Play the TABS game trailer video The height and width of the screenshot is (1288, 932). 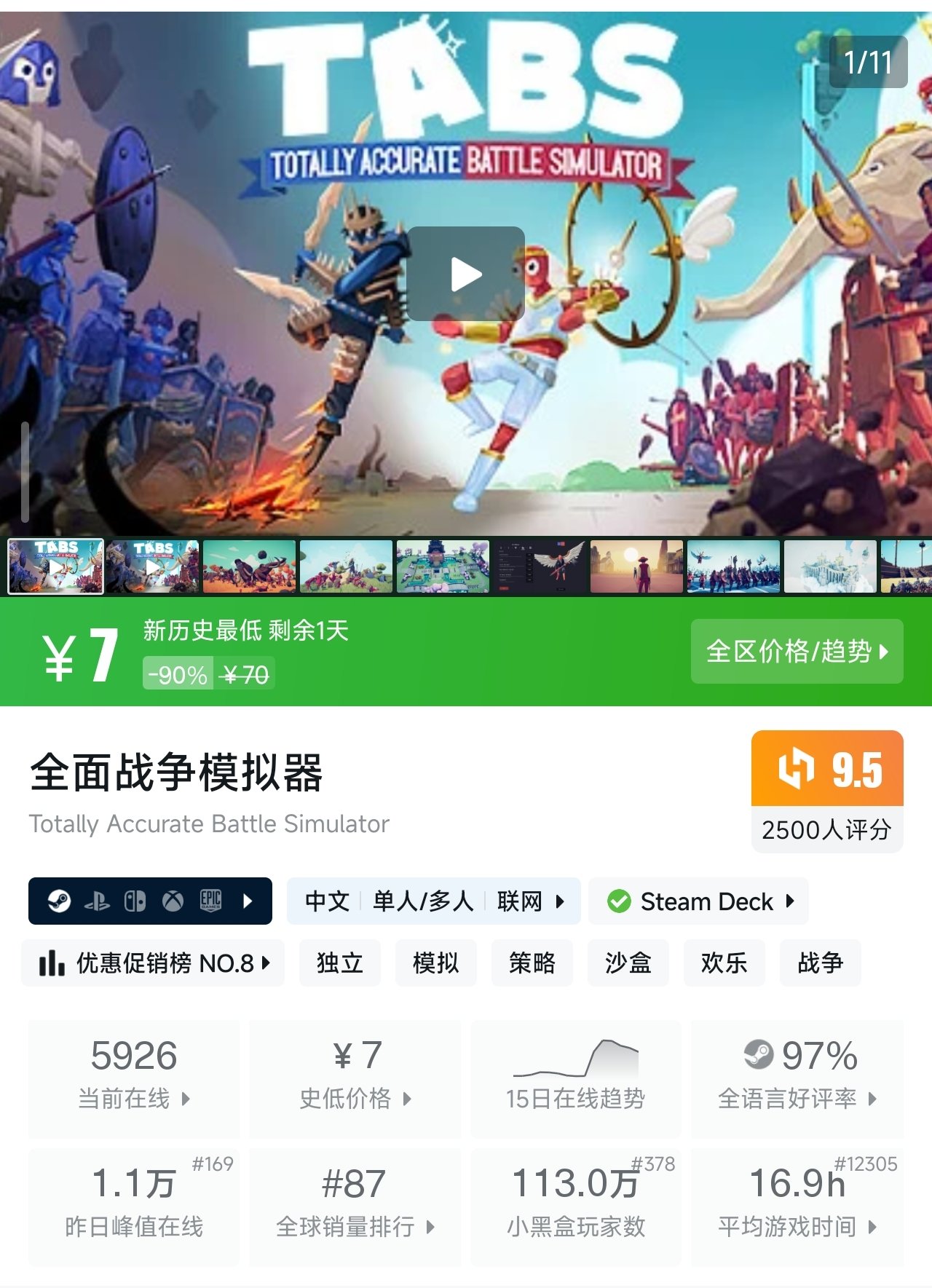point(465,274)
